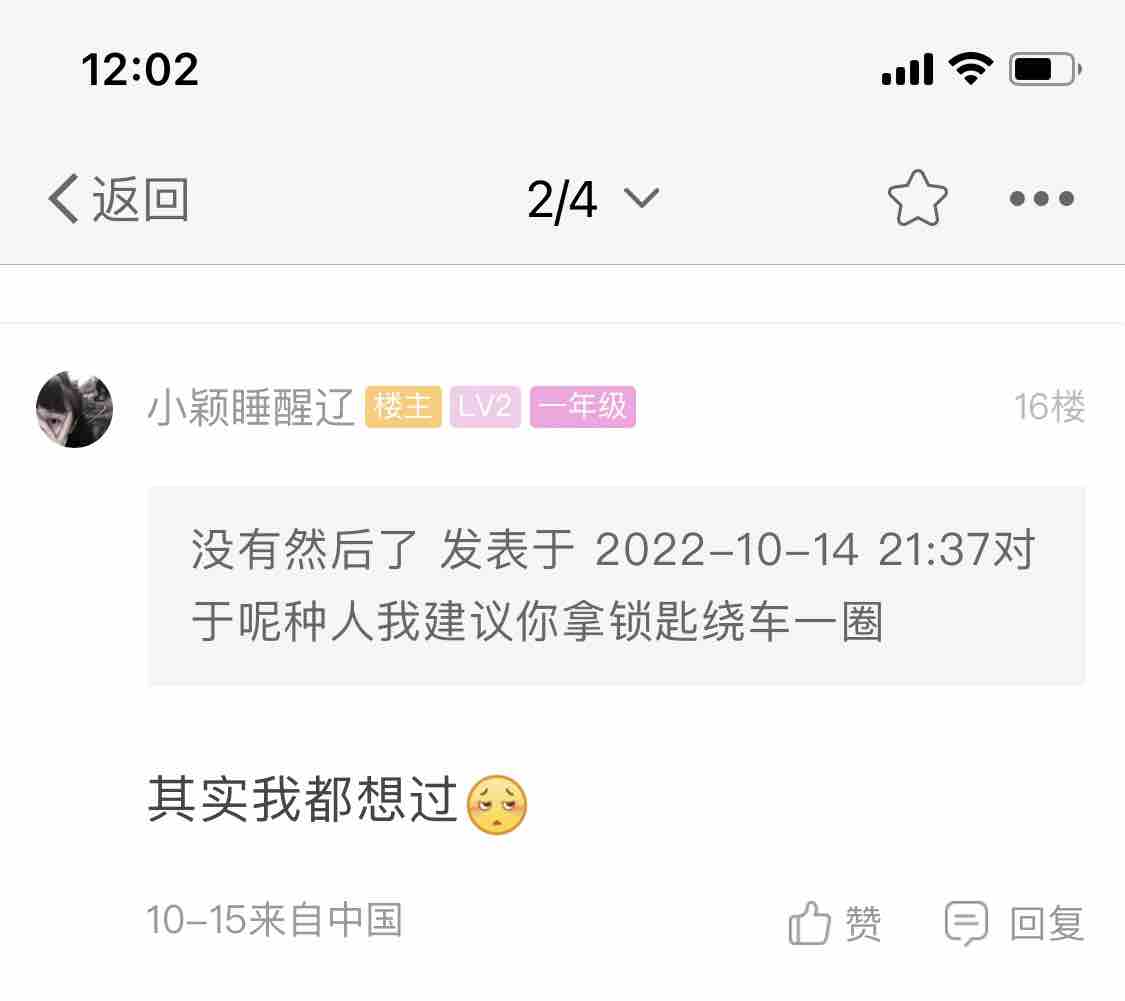Viewport: 1125px width, 1001px height.
Task: Open the quoted post from 没有然后了
Action: pos(616,586)
